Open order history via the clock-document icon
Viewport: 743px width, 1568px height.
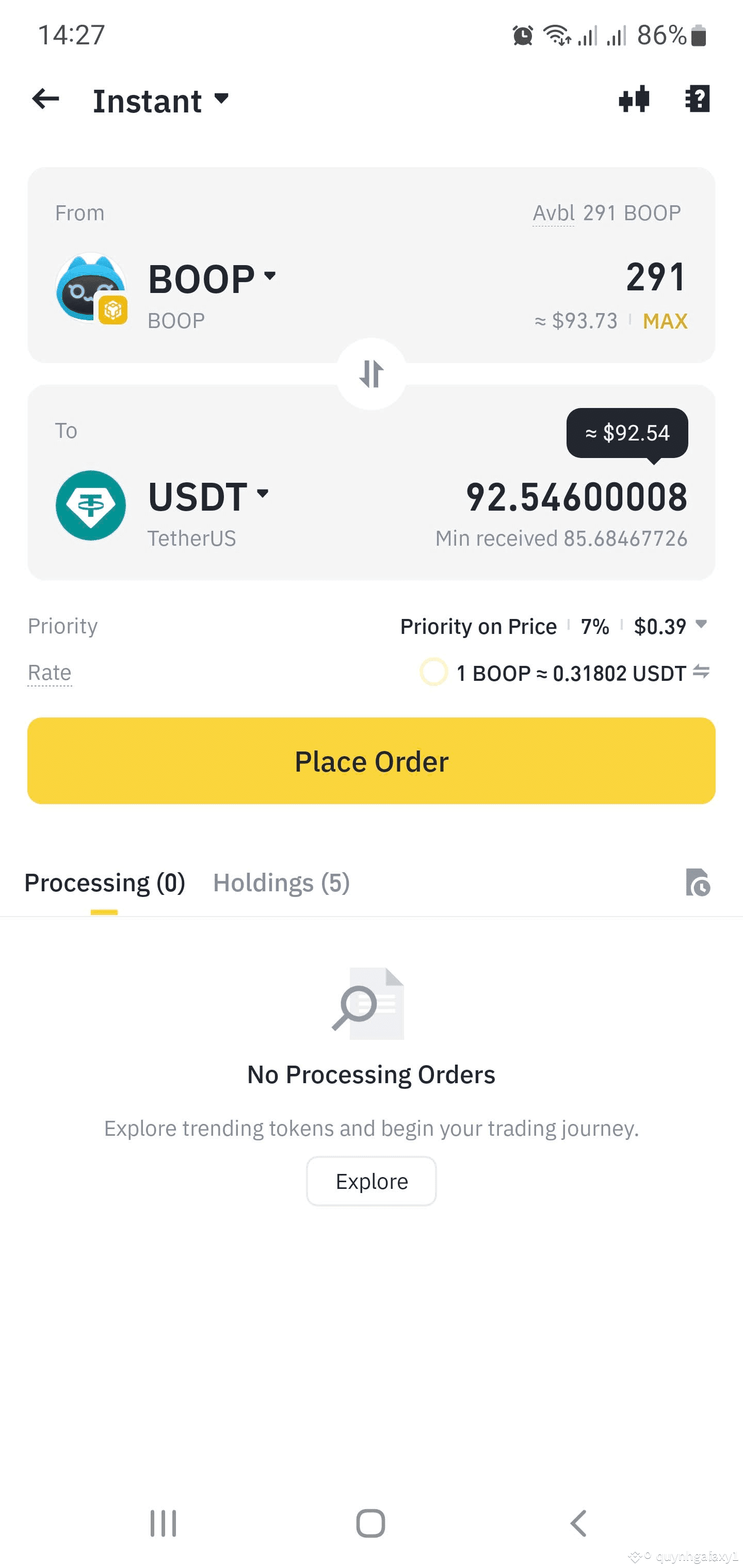[699, 883]
